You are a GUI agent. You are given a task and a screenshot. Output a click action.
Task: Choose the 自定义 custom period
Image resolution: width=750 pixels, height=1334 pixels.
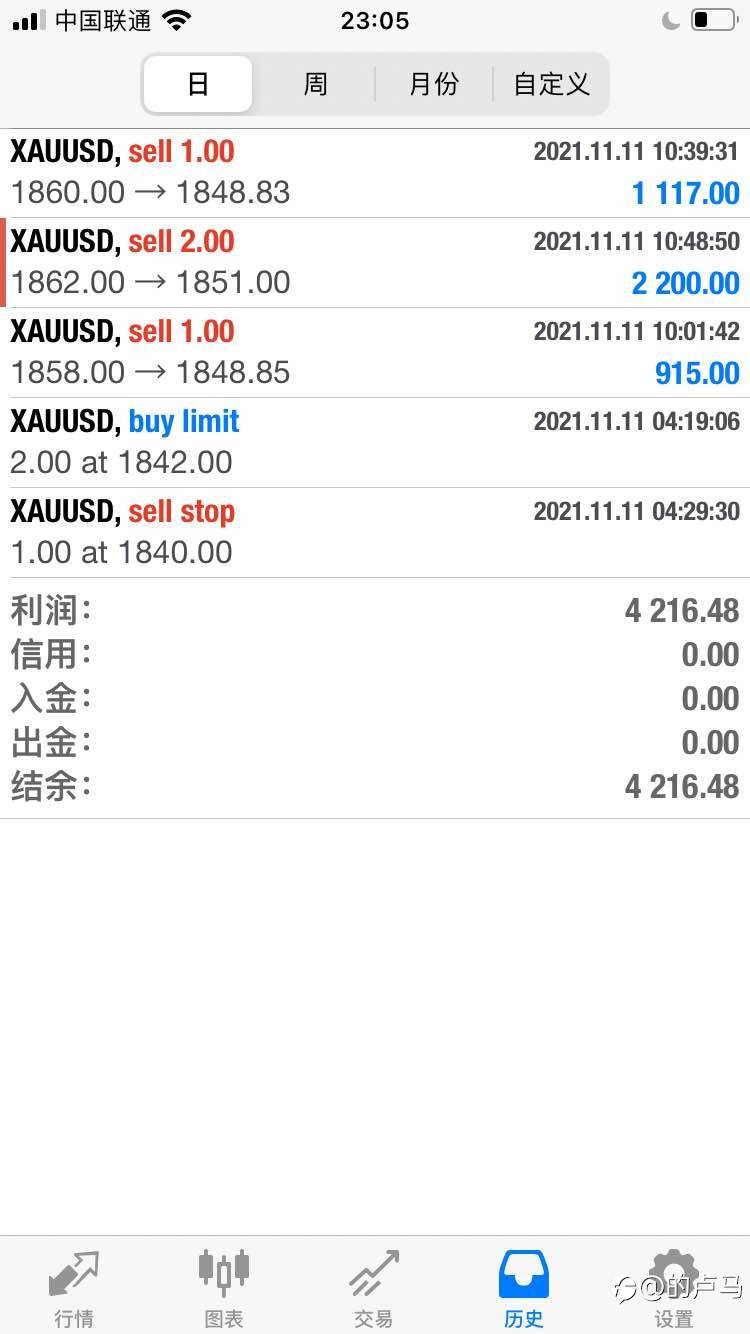coord(551,84)
